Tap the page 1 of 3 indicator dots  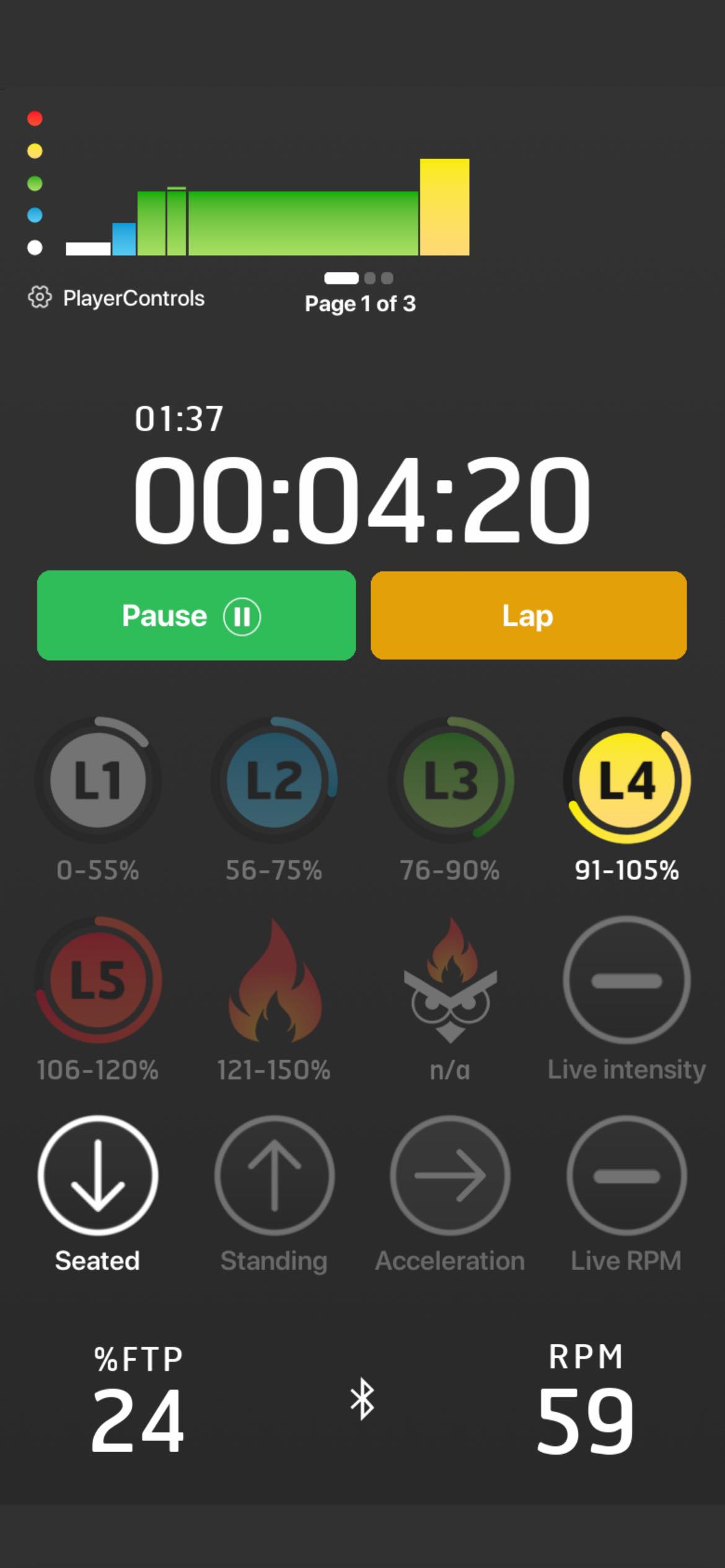pyautogui.click(x=359, y=279)
